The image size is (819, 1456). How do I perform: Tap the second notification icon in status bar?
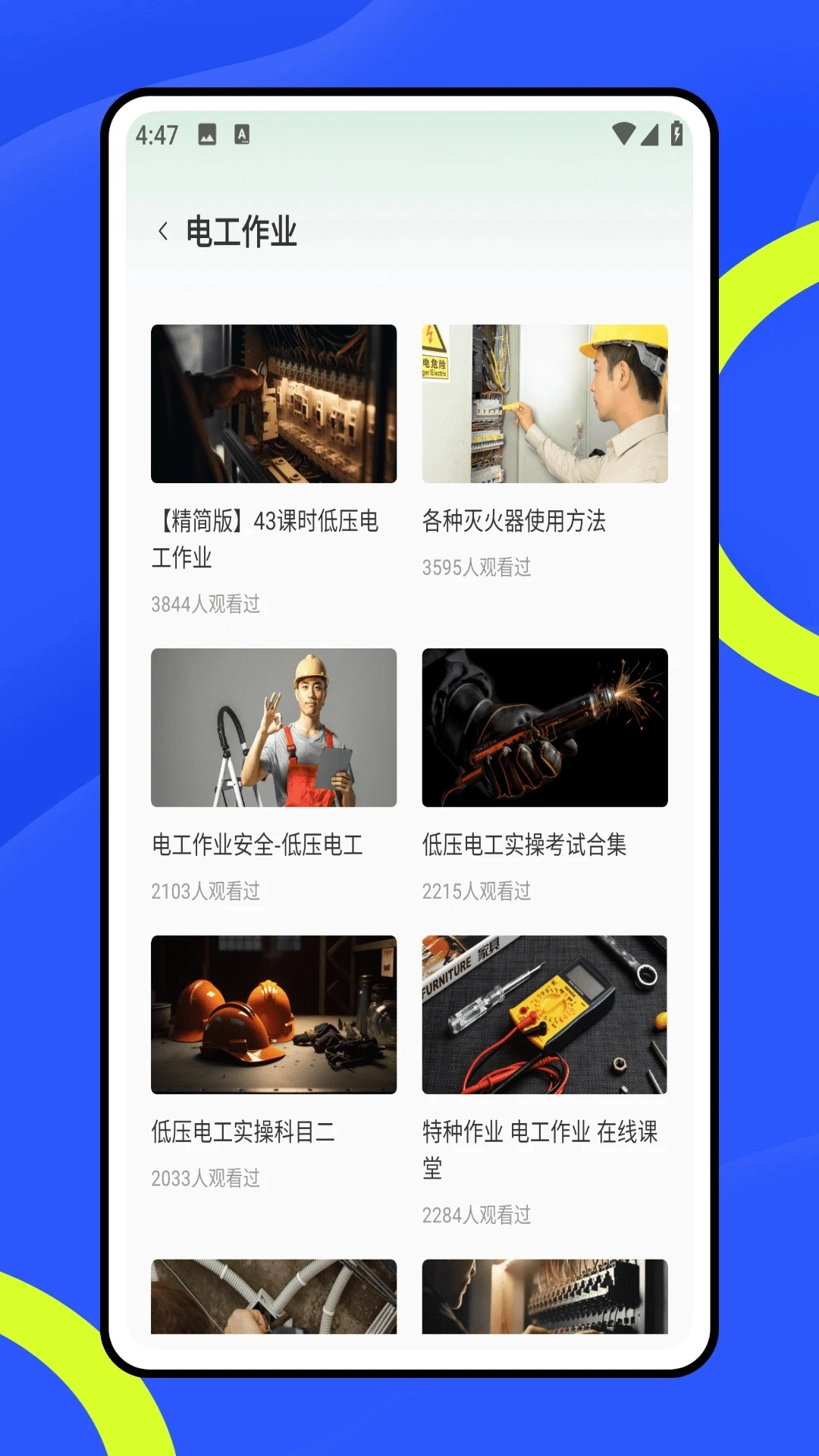(243, 133)
